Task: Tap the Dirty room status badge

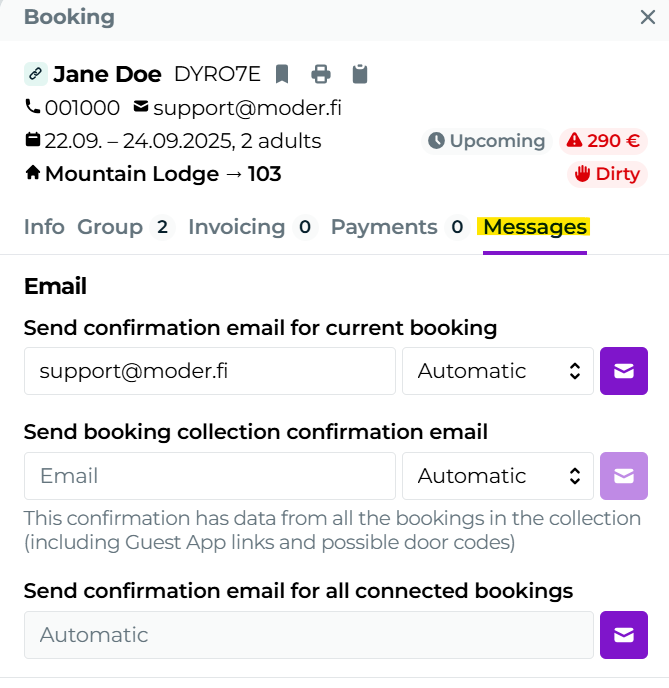Action: (x=607, y=174)
